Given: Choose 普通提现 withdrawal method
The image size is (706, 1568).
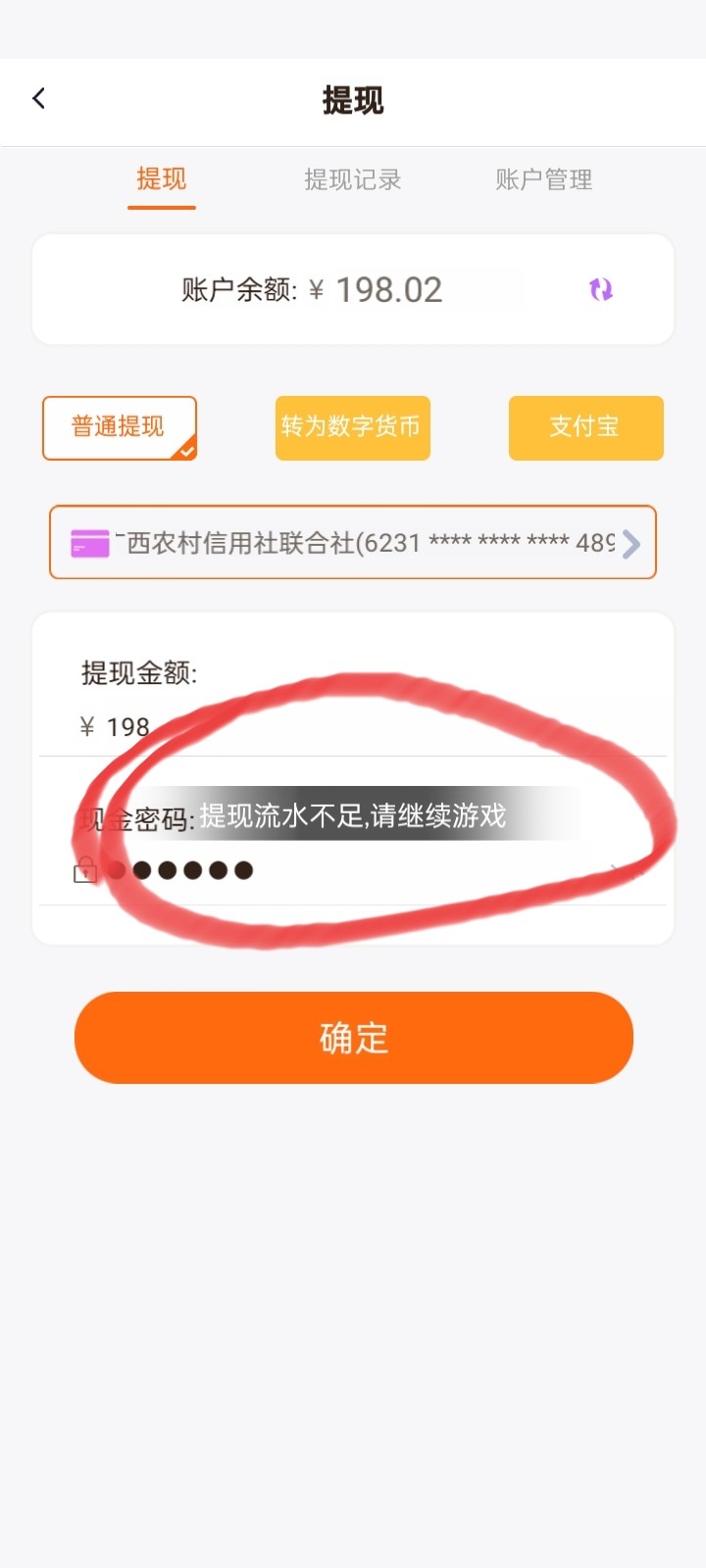Looking at the screenshot, I should (119, 427).
